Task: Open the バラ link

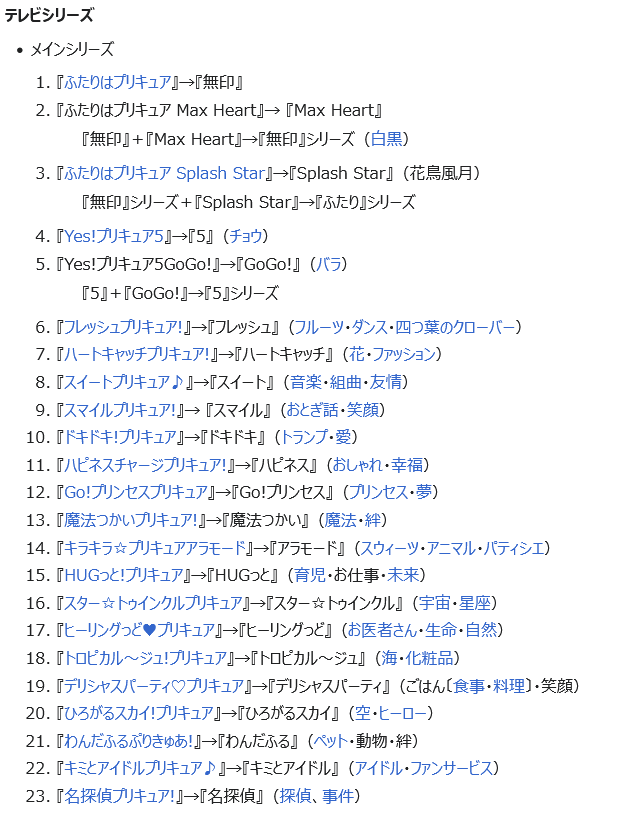Action: tap(329, 264)
